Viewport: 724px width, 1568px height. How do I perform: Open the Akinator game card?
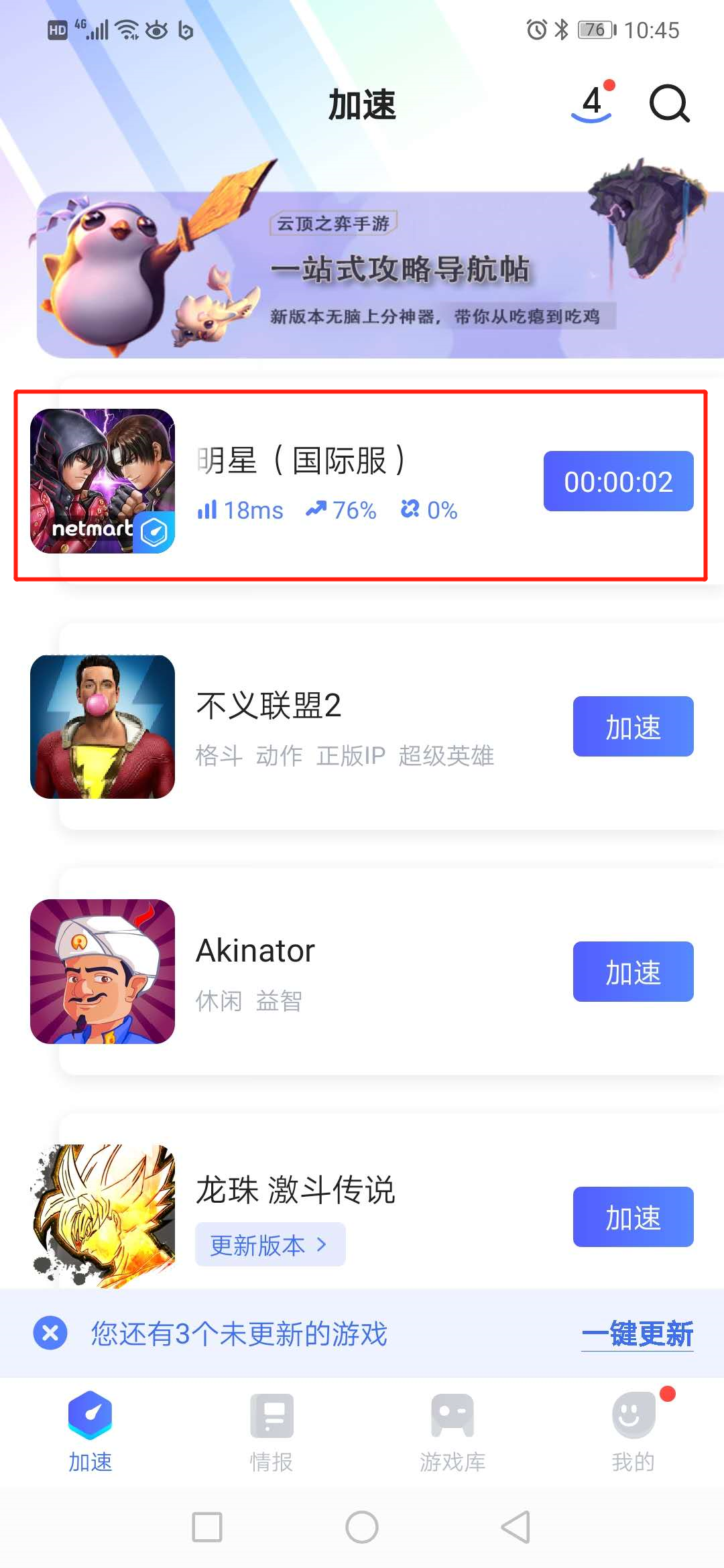click(x=335, y=972)
